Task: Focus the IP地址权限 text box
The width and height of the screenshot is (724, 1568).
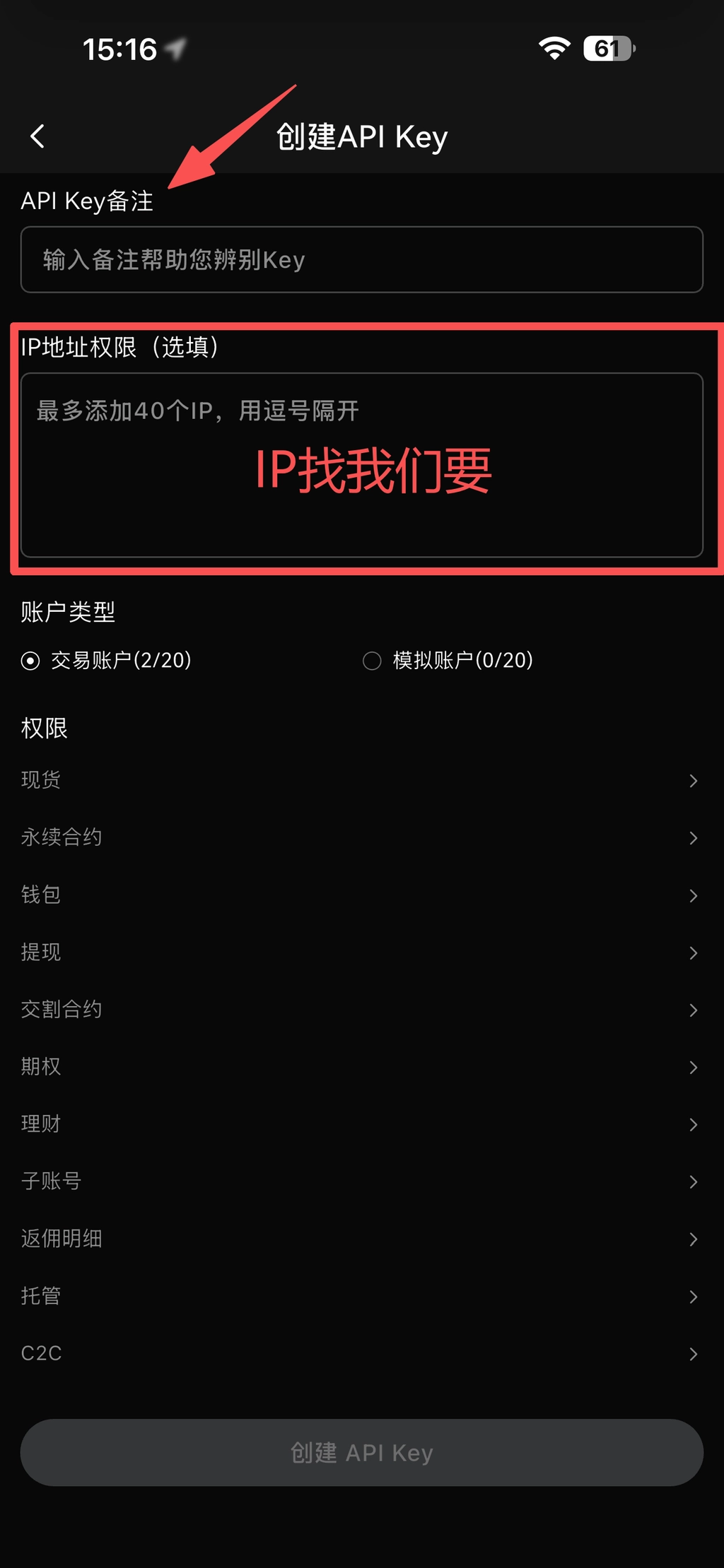Action: point(361,464)
